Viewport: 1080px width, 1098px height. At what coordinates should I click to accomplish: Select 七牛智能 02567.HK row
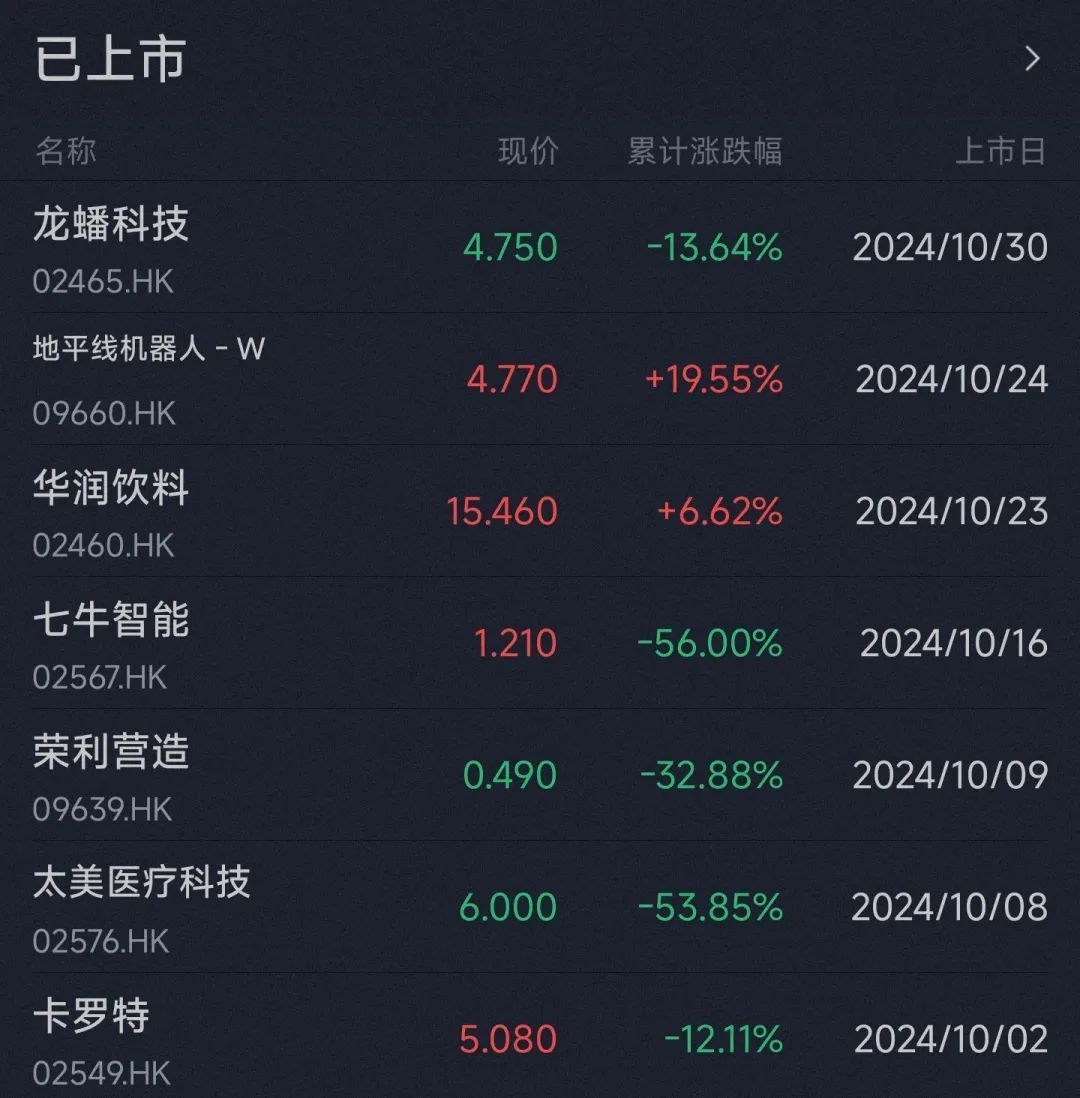540,643
